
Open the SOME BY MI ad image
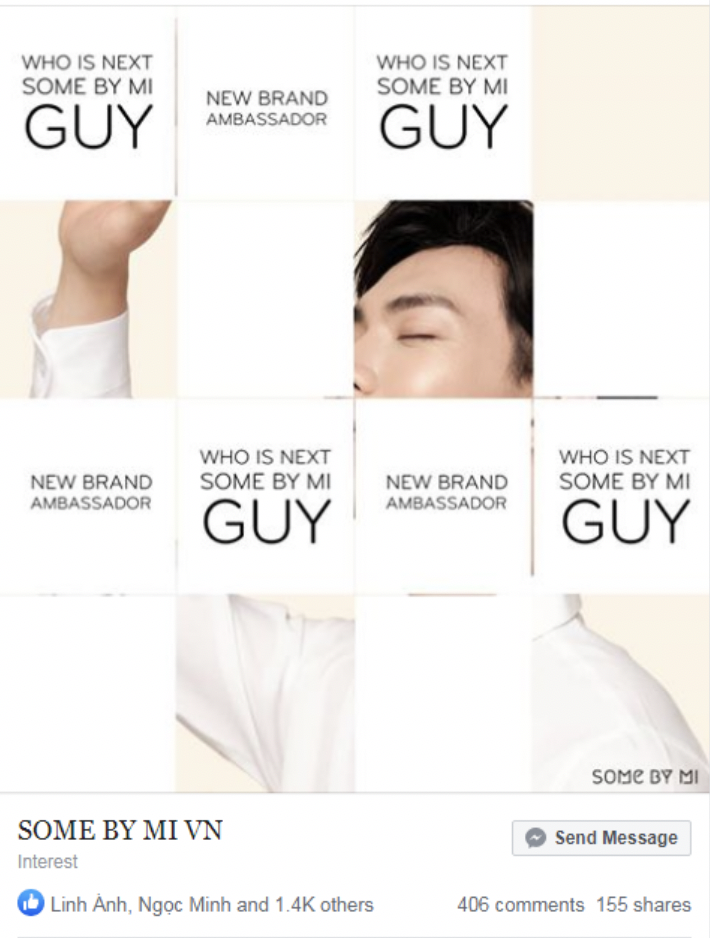355,400
